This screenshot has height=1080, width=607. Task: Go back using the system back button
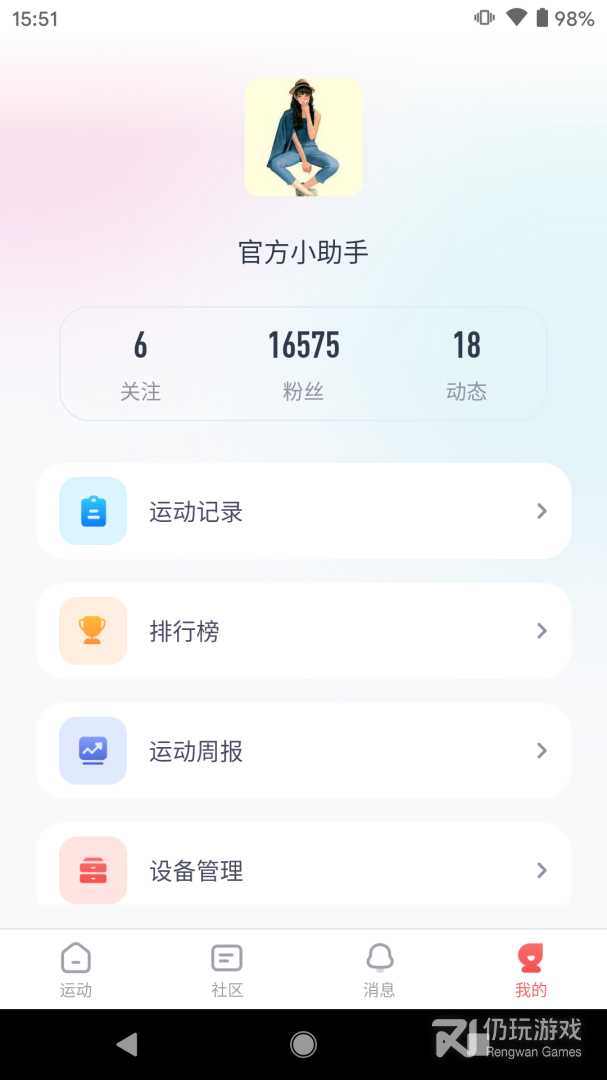tap(127, 1045)
